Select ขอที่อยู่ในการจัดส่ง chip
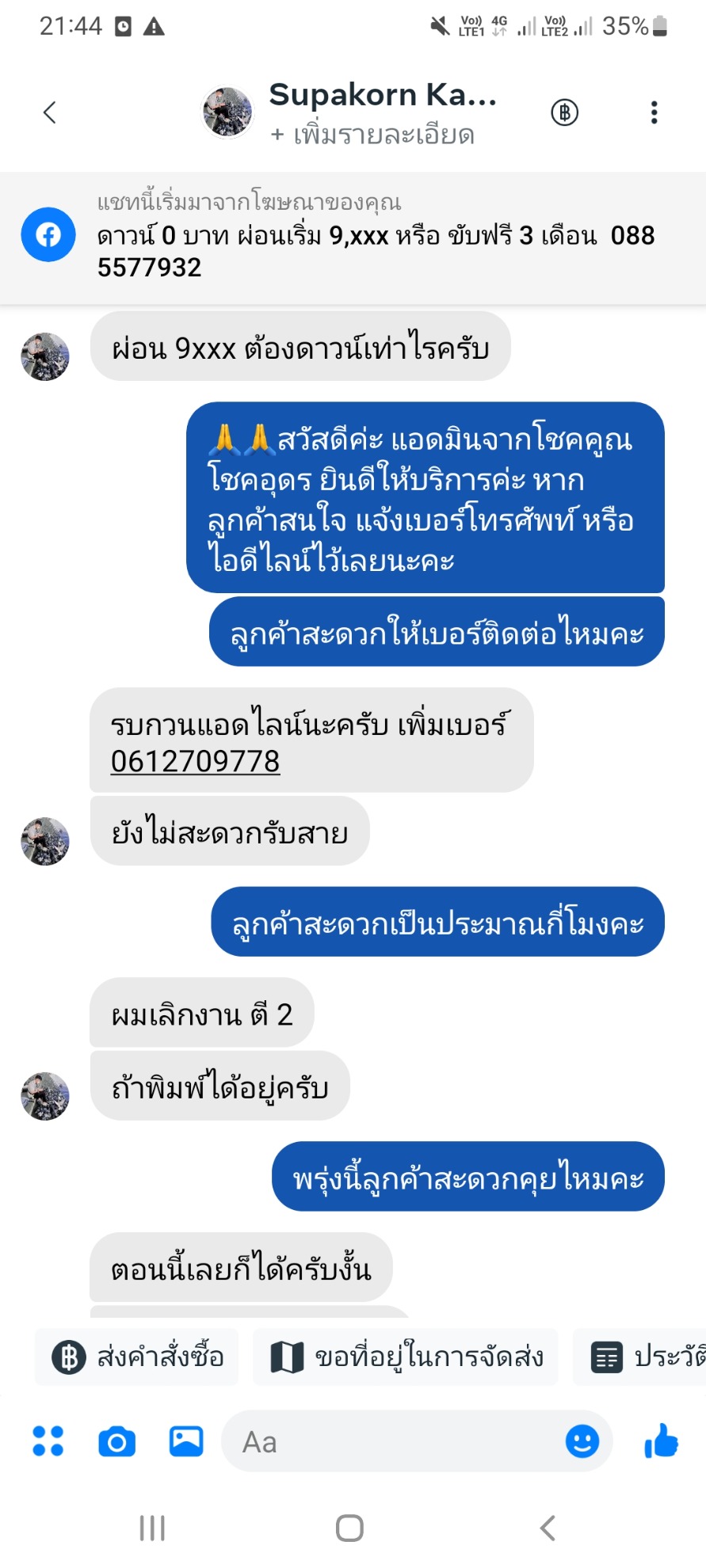 [406, 1357]
